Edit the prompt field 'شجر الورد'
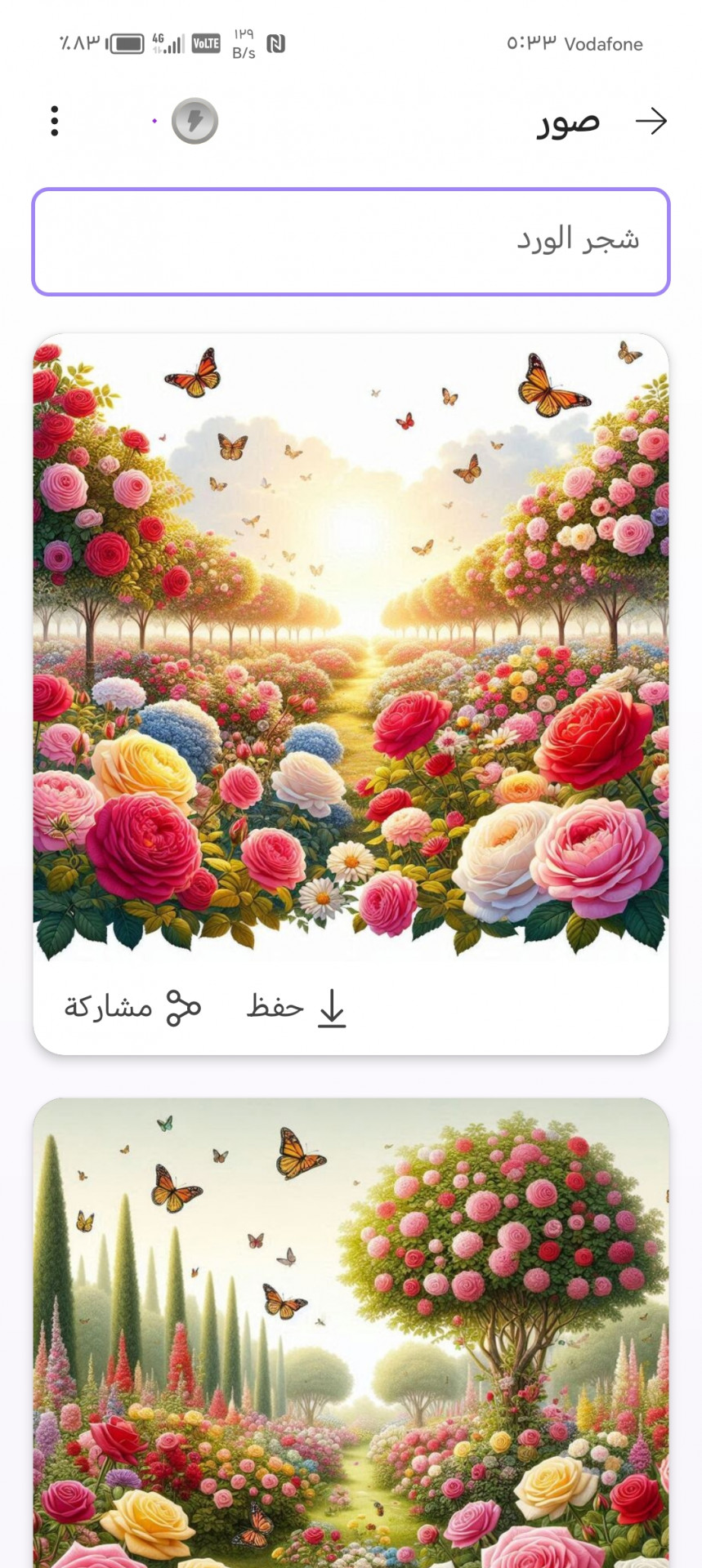The image size is (702, 1568). [351, 242]
